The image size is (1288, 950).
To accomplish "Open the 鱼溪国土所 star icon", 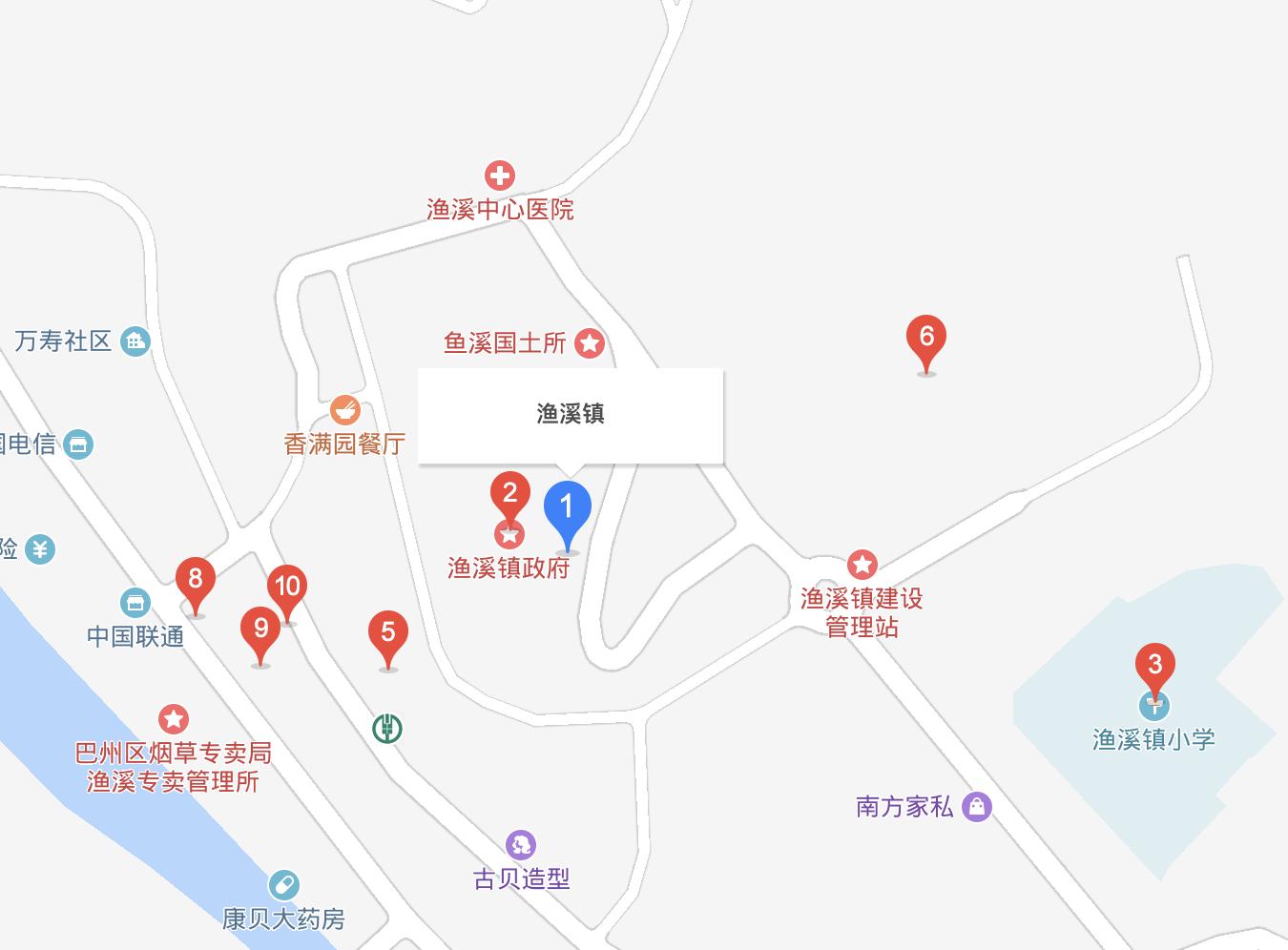I will (x=590, y=343).
